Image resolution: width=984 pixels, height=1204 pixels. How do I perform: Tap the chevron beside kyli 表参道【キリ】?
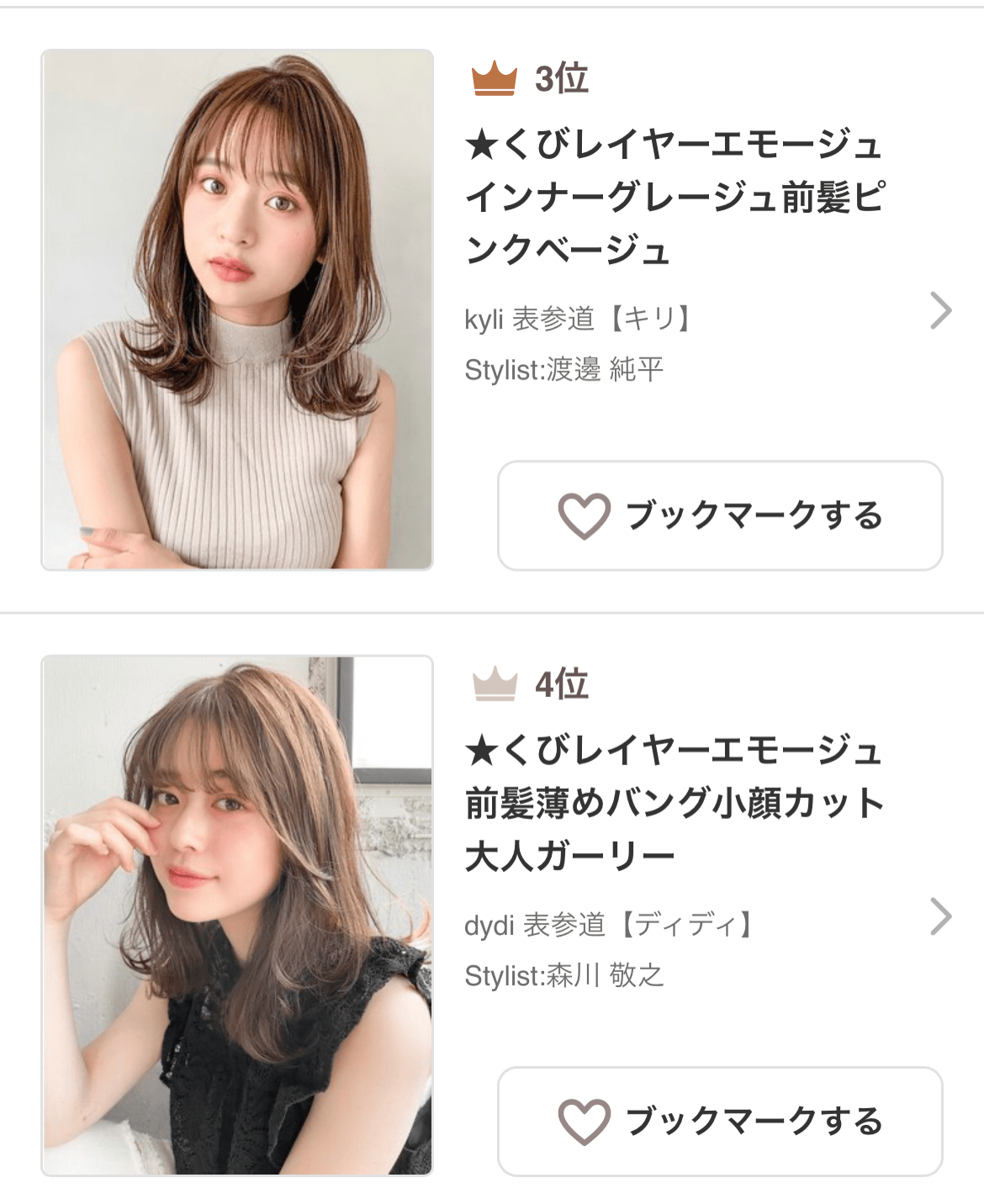point(941,311)
